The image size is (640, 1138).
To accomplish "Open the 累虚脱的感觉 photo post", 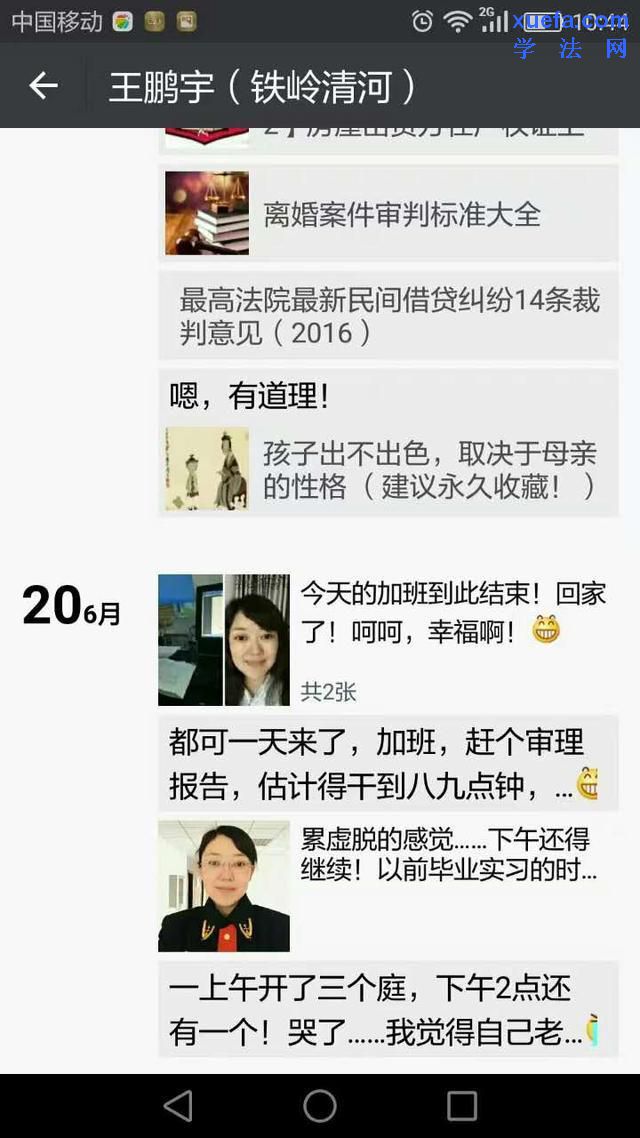I will click(388, 885).
